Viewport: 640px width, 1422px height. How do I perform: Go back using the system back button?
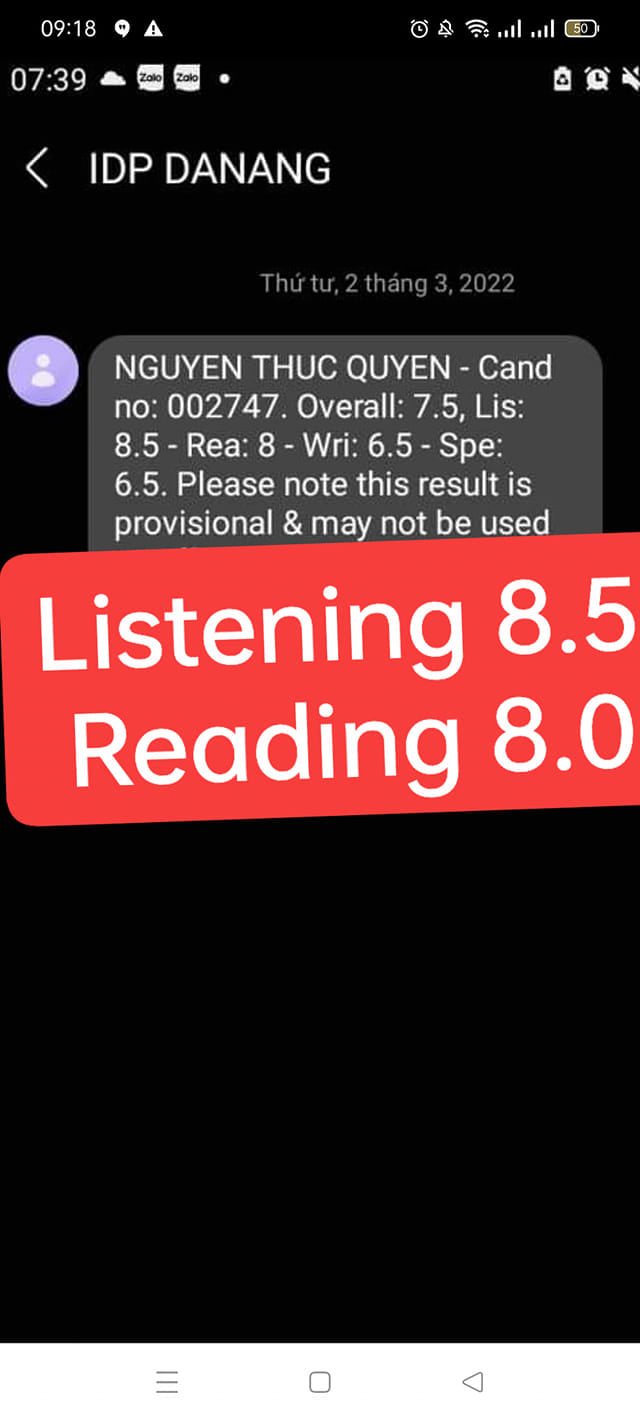coord(472,1382)
